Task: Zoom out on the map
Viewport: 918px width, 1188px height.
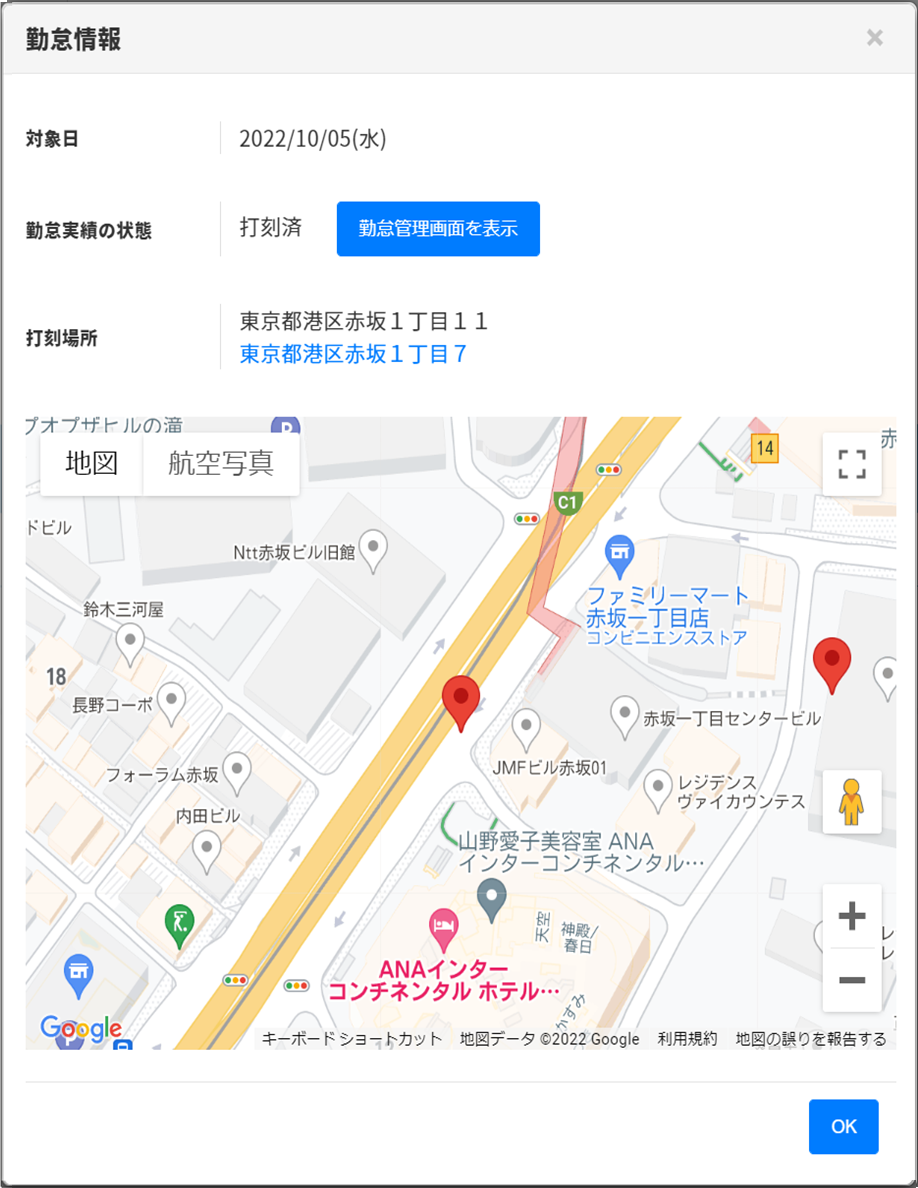Action: tap(851, 980)
